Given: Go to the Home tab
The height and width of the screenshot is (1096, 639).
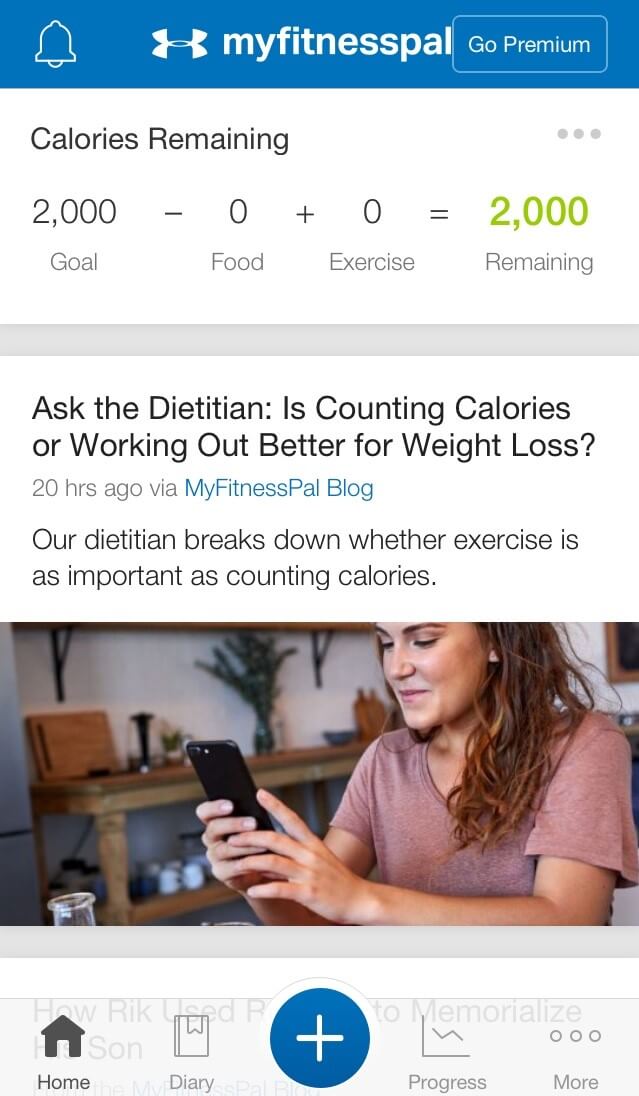Looking at the screenshot, I should tap(63, 1052).
